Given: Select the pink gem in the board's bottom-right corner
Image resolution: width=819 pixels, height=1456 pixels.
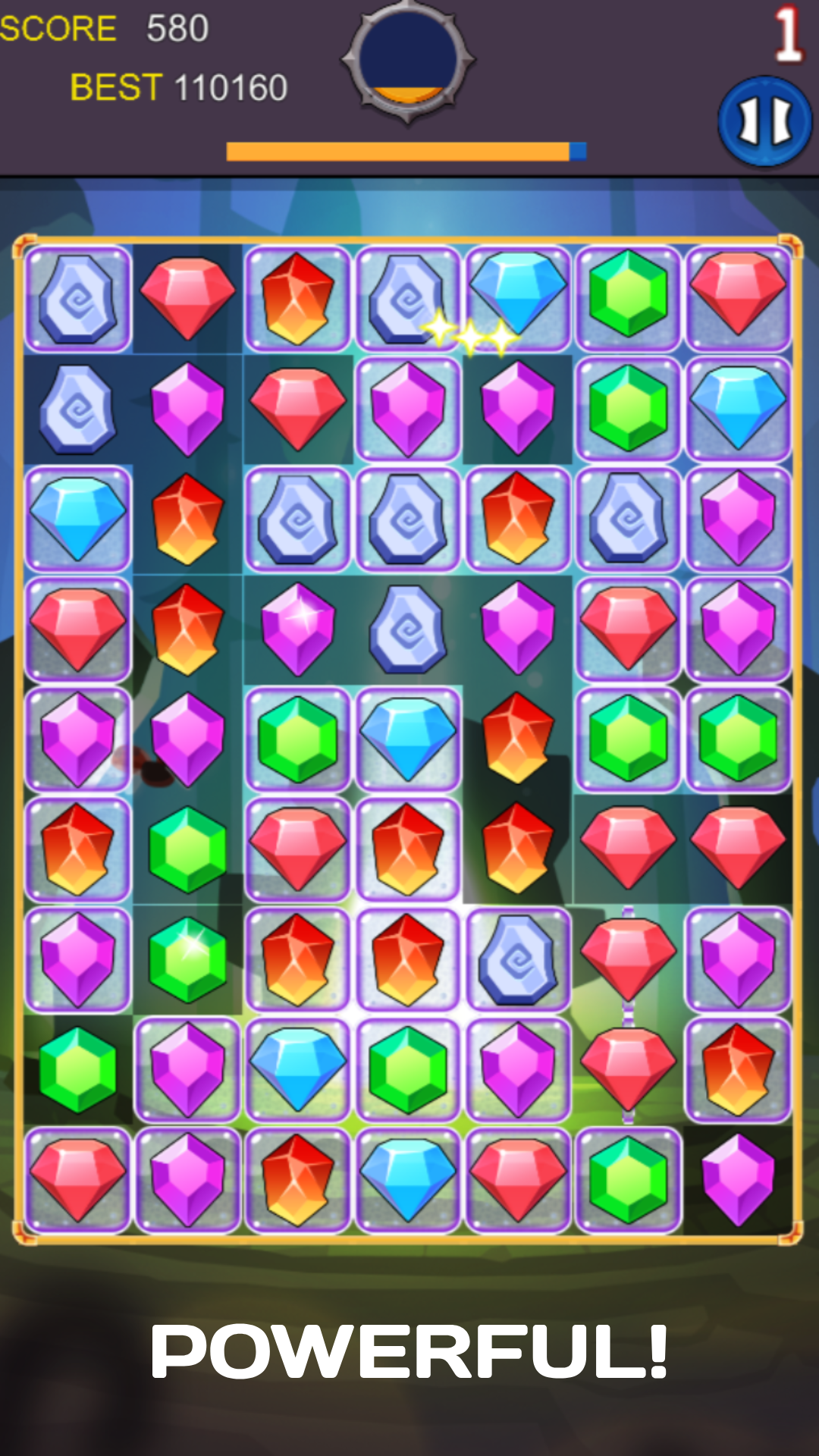Looking at the screenshot, I should pos(738,1179).
